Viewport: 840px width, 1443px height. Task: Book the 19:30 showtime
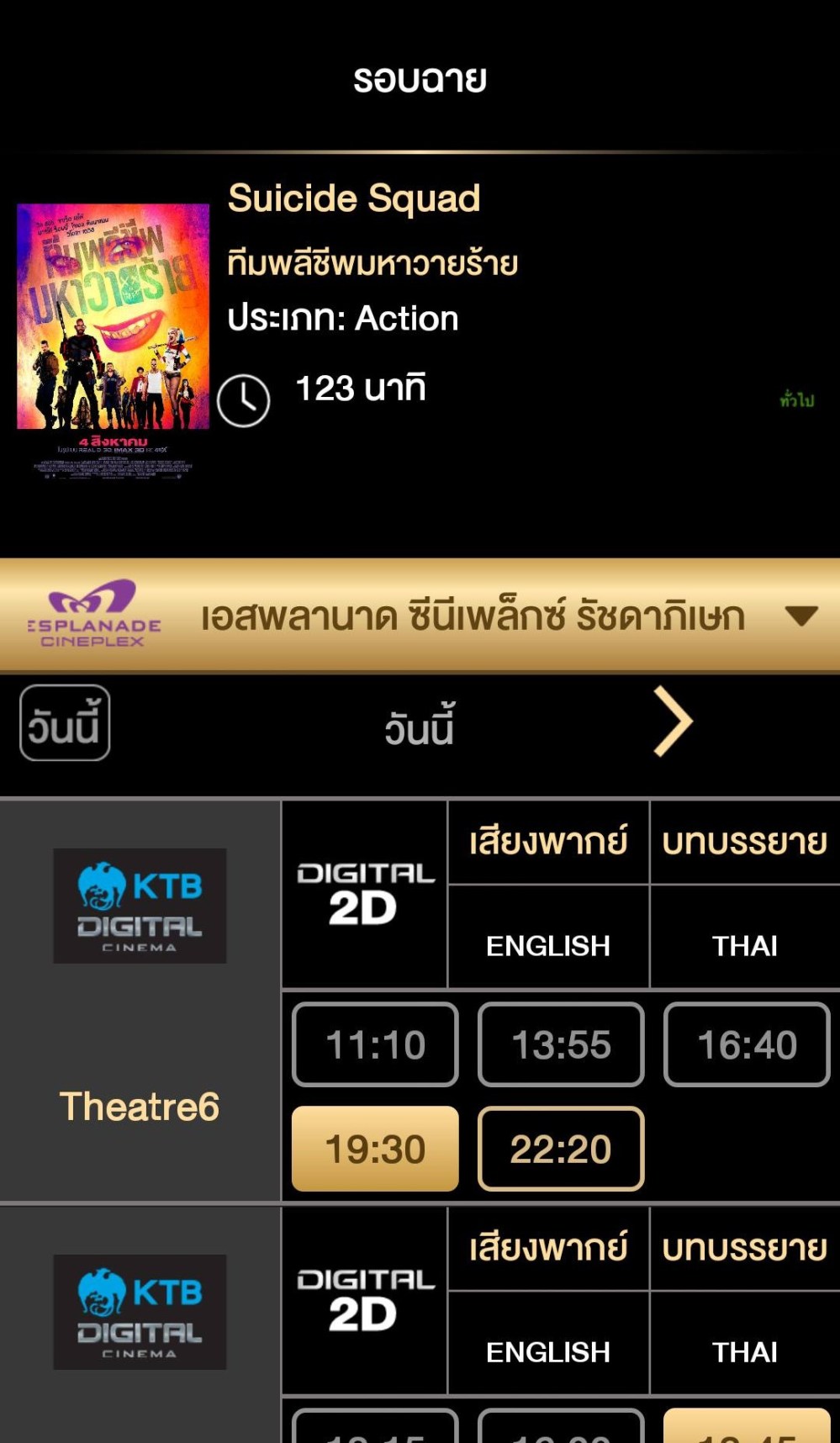[x=375, y=1149]
